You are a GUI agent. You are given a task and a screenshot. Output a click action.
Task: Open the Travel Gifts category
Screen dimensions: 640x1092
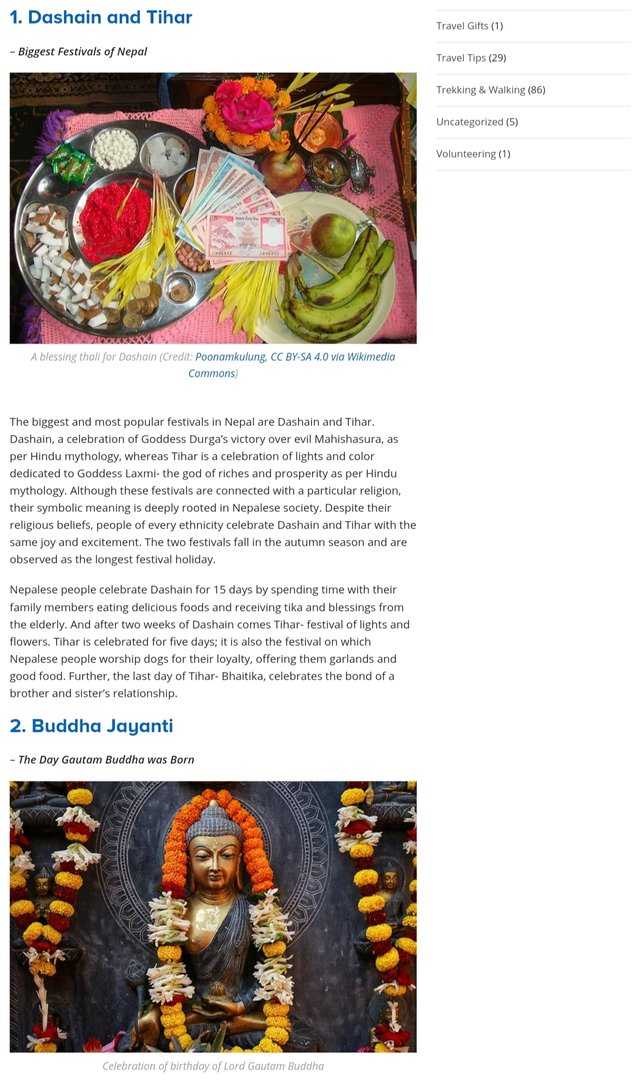pos(462,26)
